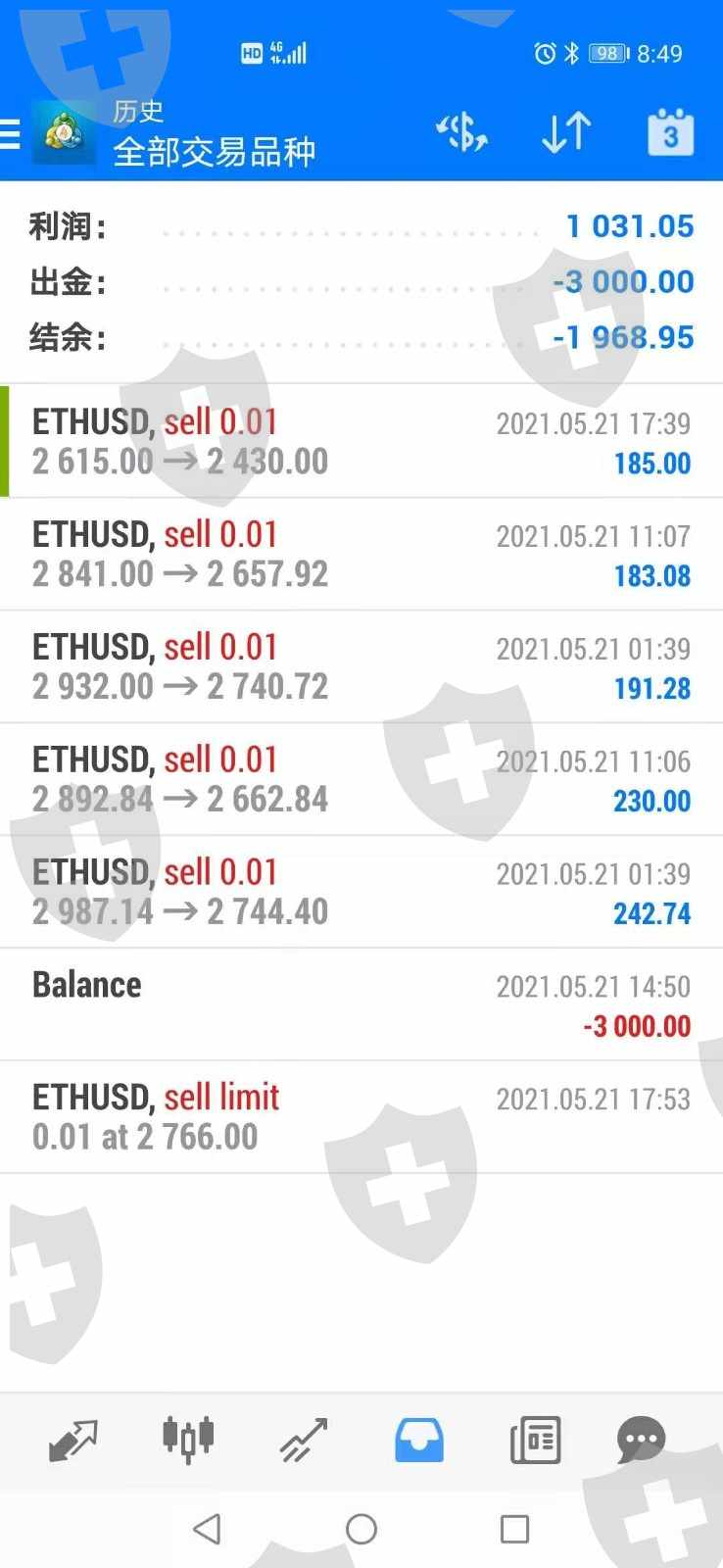The width and height of the screenshot is (723, 1568).
Task: Open the ETHUSD sell with 183.08 profit
Action: click(361, 555)
